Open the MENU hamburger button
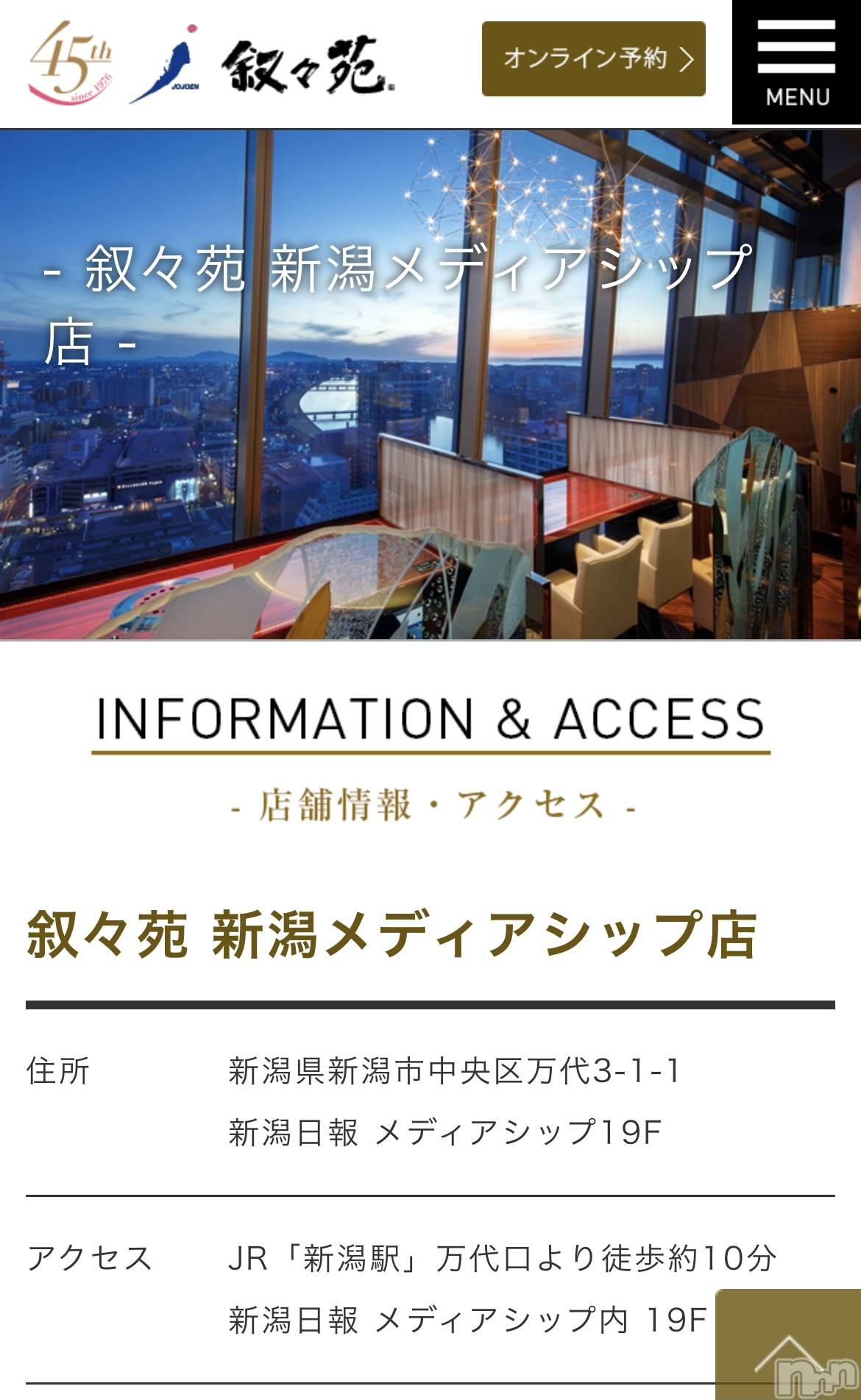 click(x=796, y=63)
